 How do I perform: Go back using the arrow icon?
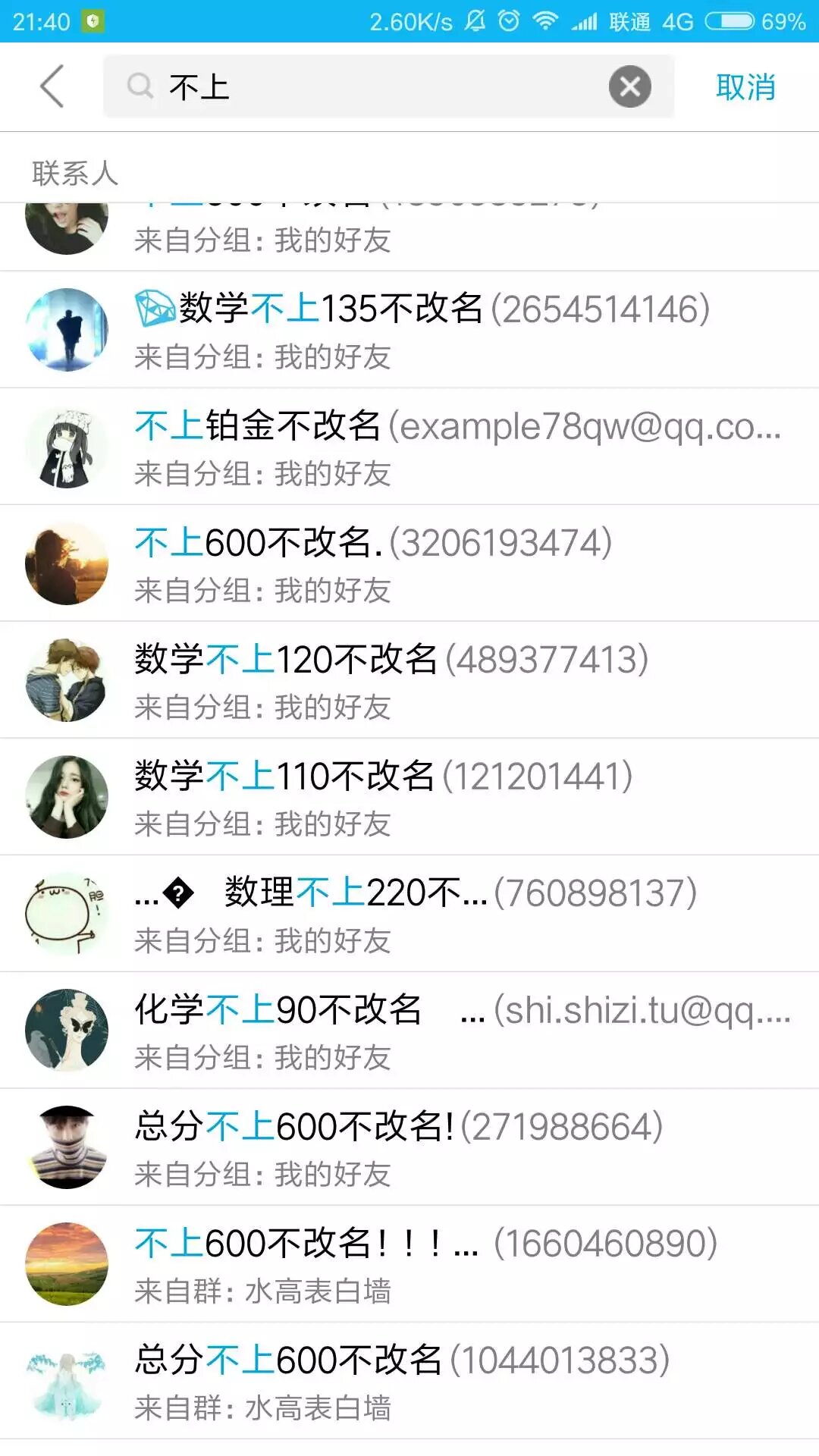pyautogui.click(x=52, y=86)
